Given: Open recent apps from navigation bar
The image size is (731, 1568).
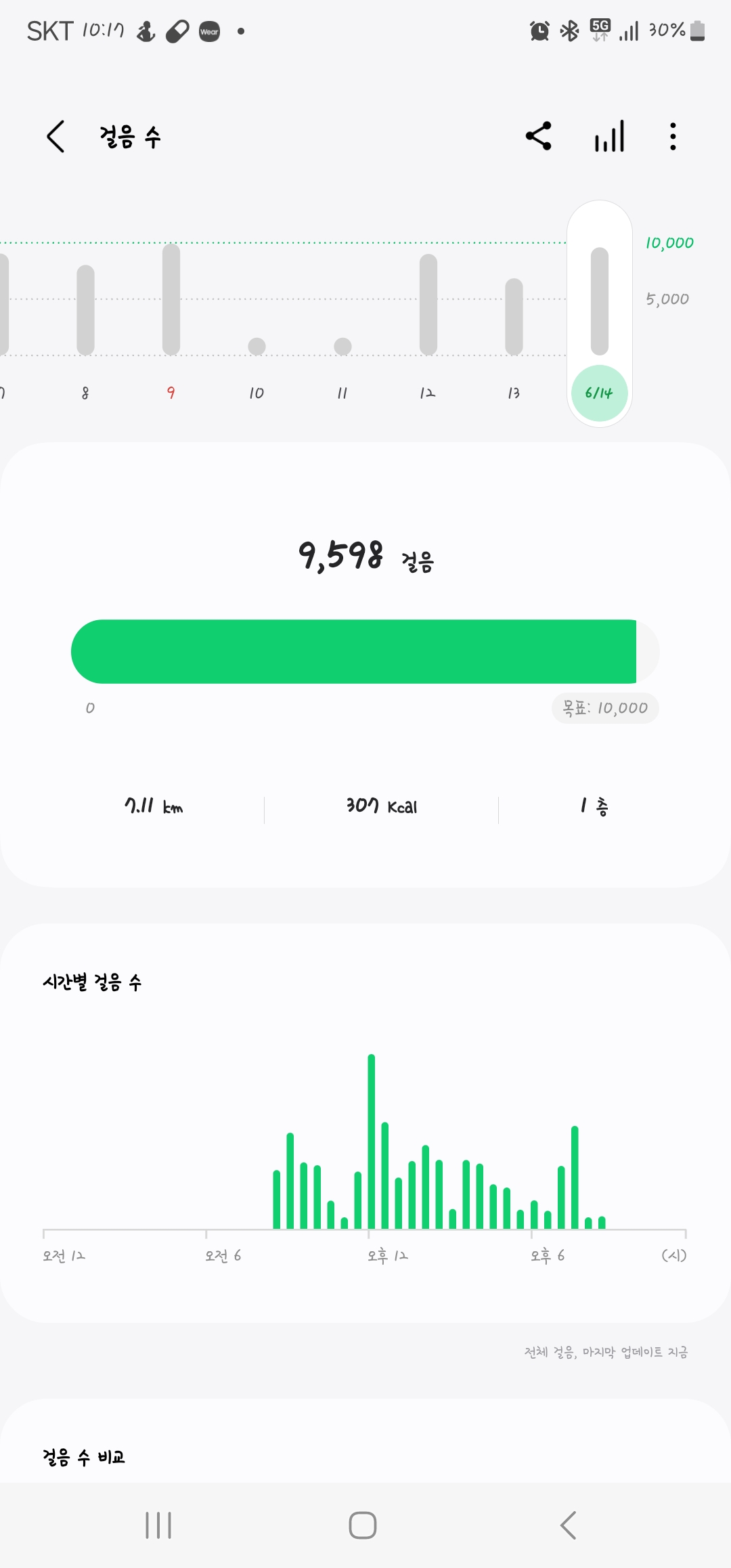Looking at the screenshot, I should 158,1525.
